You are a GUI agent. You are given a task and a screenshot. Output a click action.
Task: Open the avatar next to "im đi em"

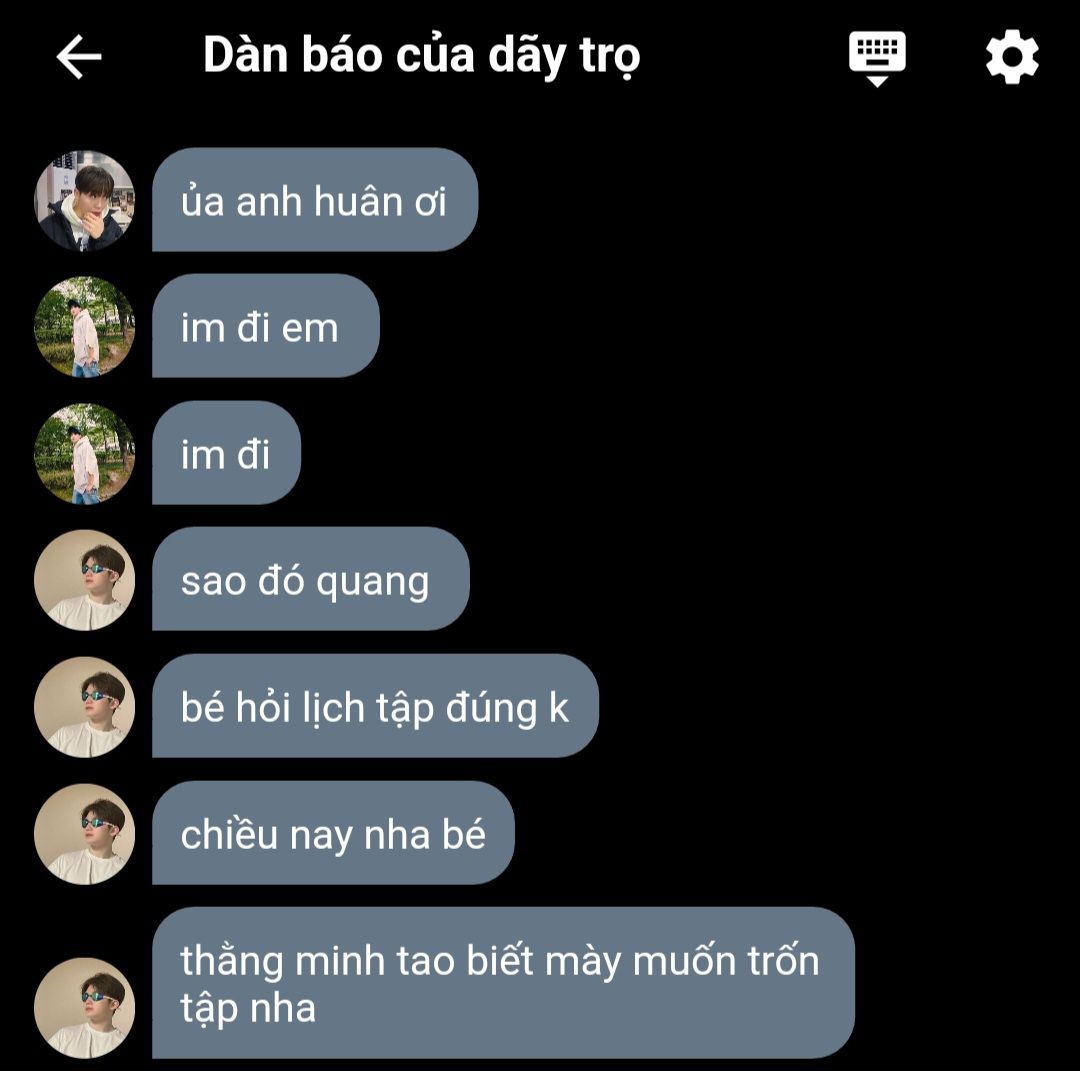tap(85, 327)
